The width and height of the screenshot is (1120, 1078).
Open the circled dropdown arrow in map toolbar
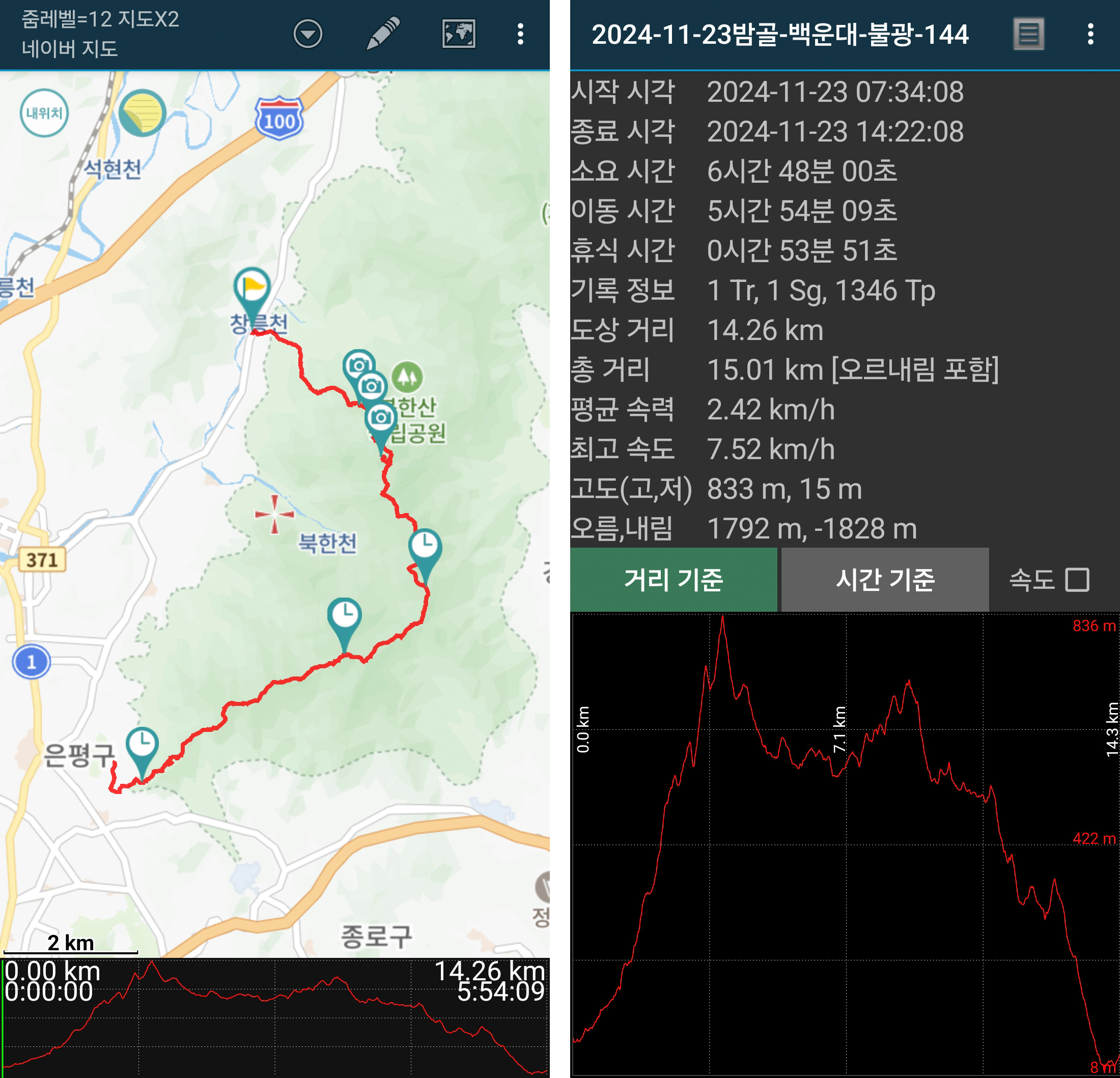click(x=308, y=34)
